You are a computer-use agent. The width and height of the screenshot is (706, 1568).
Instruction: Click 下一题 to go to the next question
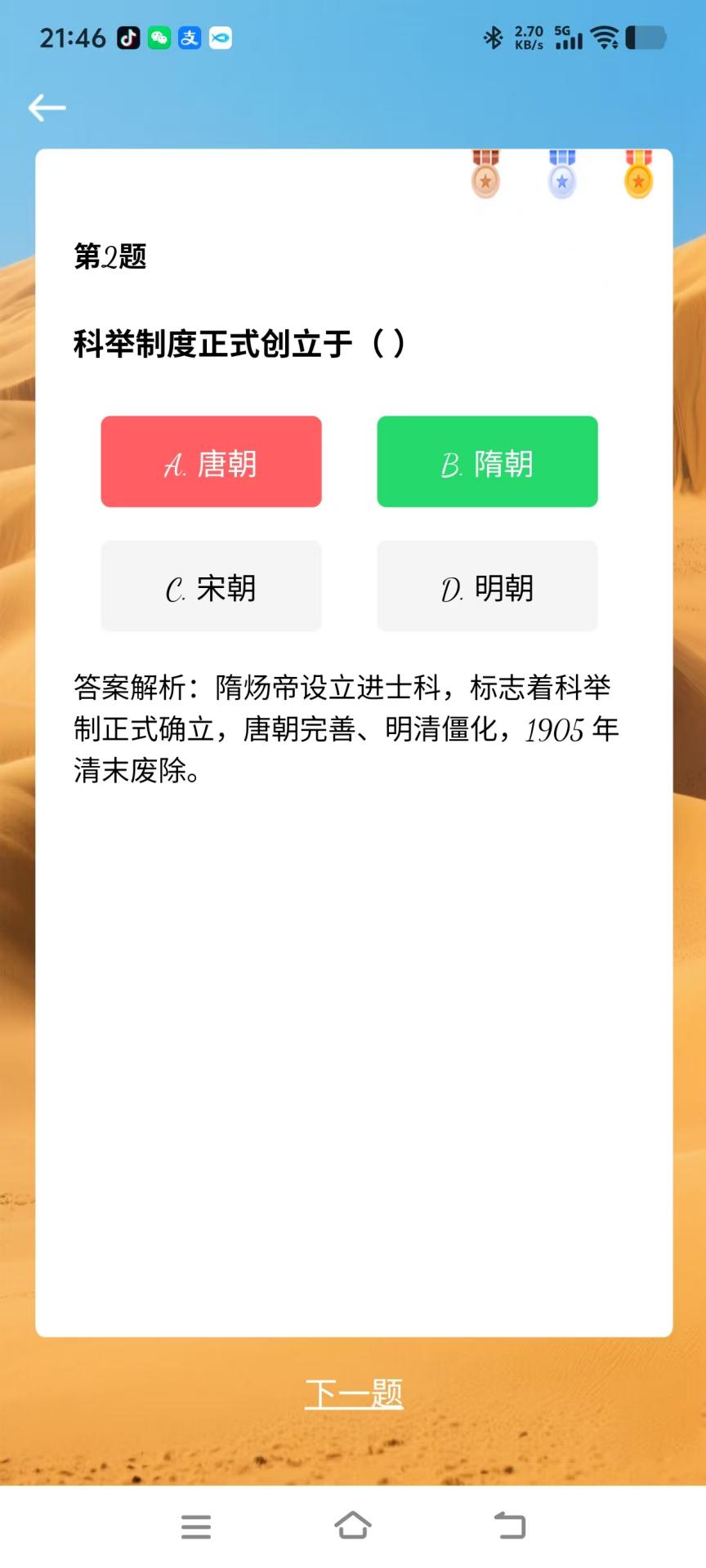(x=354, y=1394)
